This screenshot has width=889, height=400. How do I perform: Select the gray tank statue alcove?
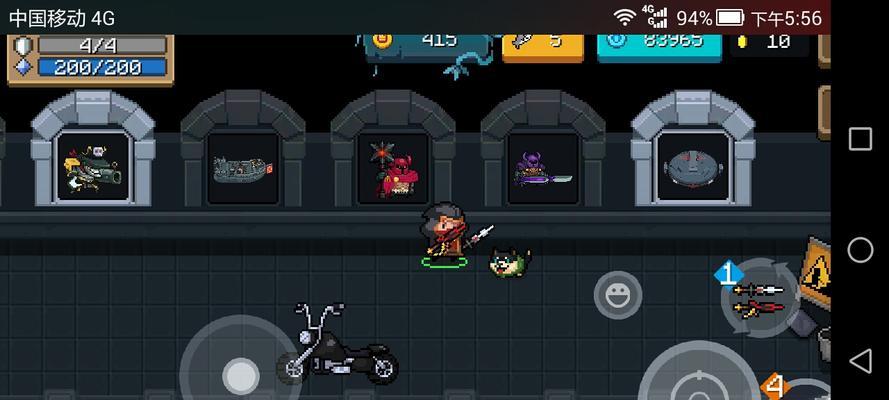243,167
